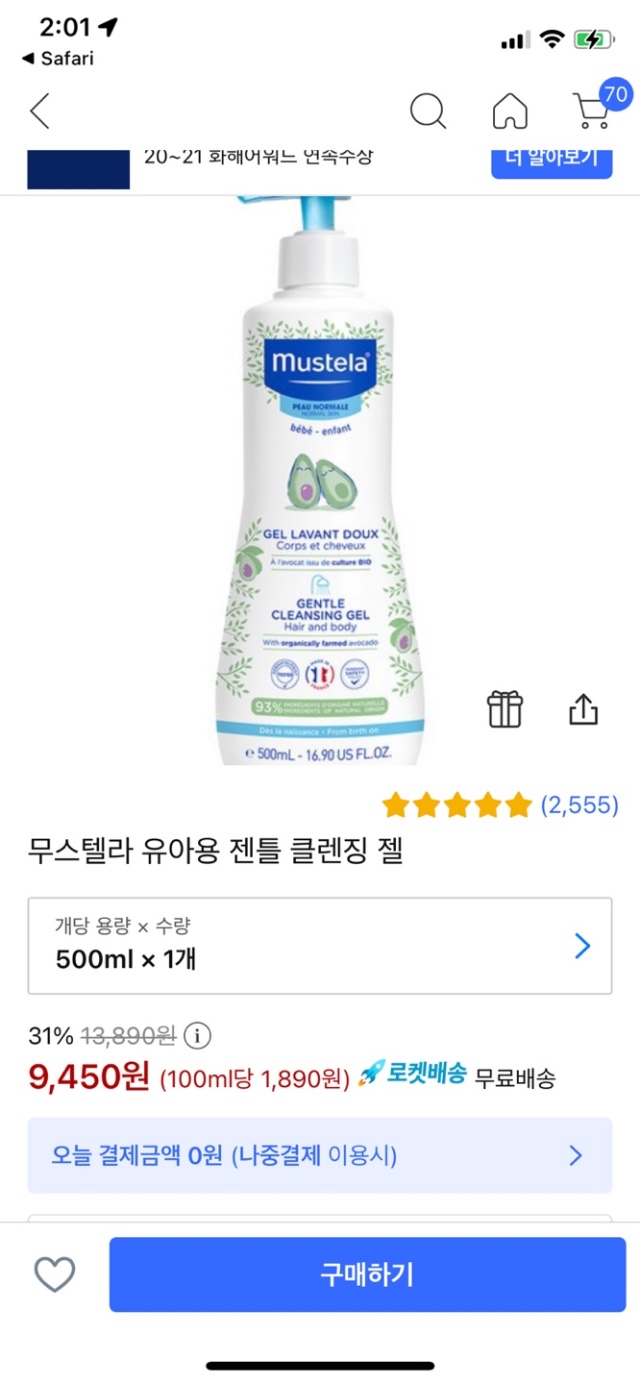The image size is (640, 1384).
Task: Go back using the top arrow
Action: pyautogui.click(x=40, y=111)
